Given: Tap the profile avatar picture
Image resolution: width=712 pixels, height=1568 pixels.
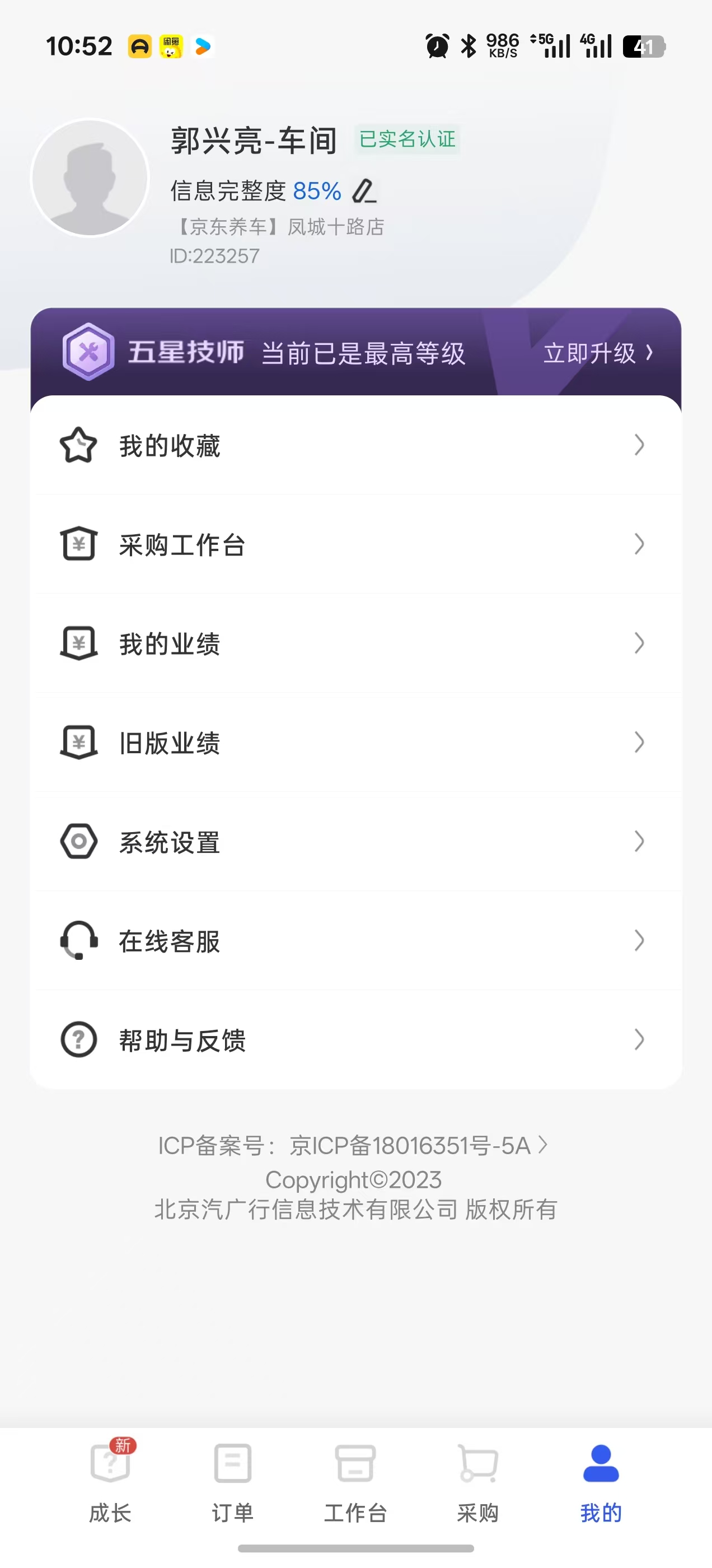Looking at the screenshot, I should [x=90, y=177].
